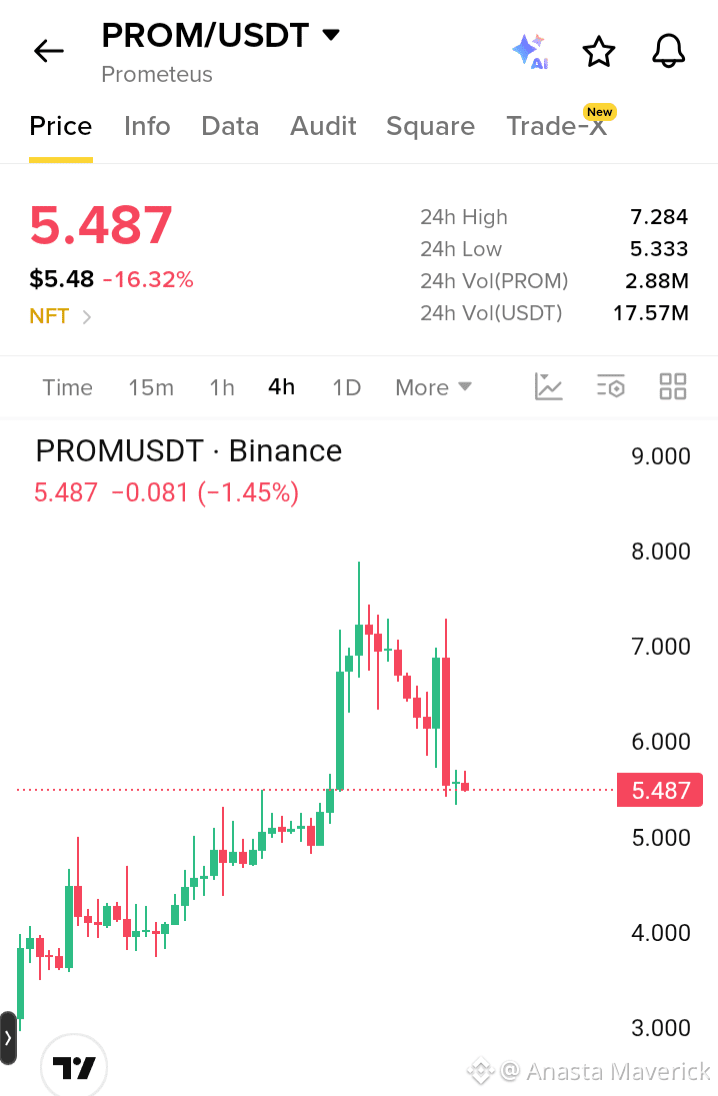Go back using the arrow icon
Screen dimensions: 718x1096
pyautogui.click(x=49, y=51)
